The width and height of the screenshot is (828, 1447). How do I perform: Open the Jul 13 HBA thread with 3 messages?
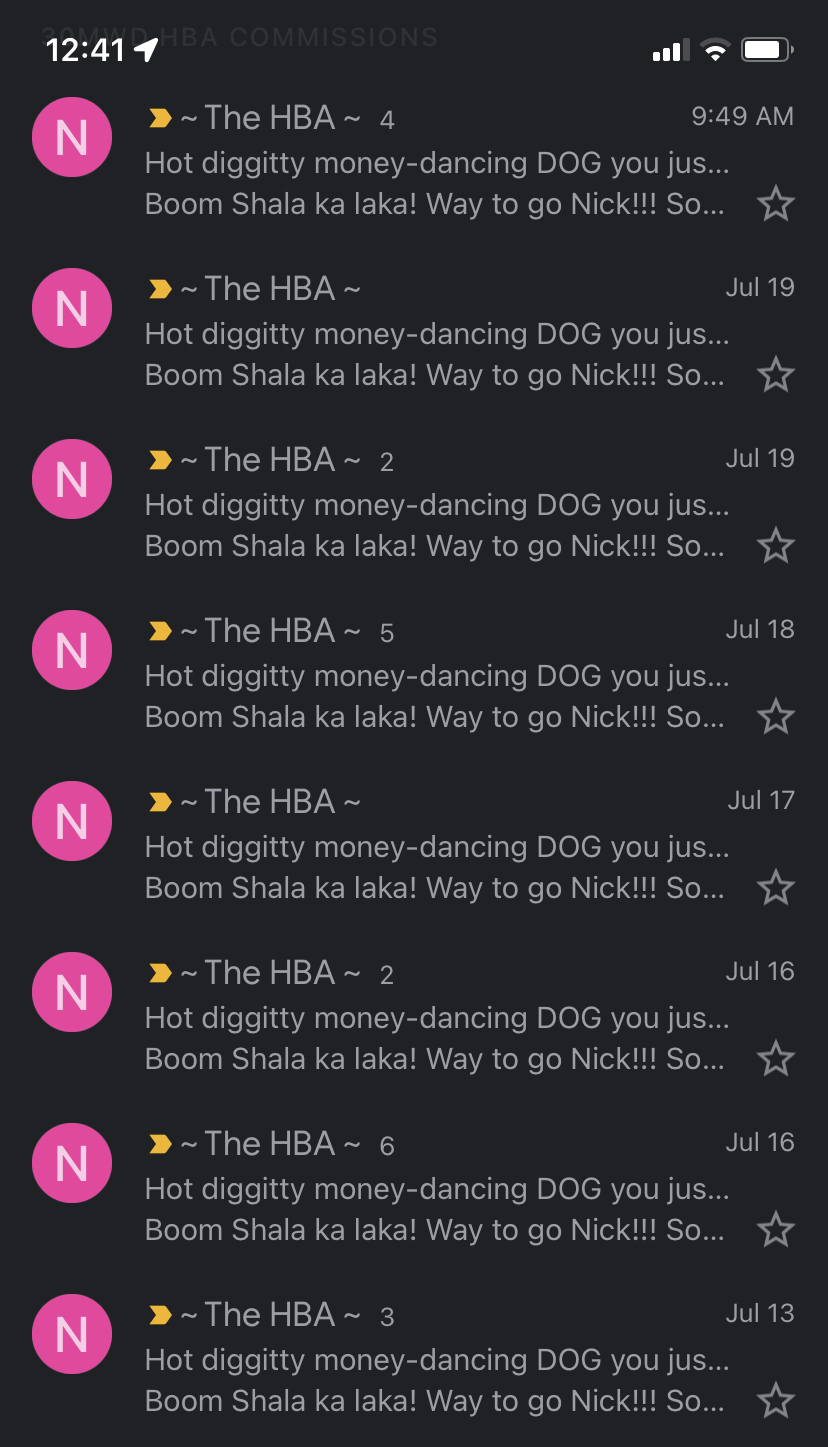click(x=437, y=1359)
